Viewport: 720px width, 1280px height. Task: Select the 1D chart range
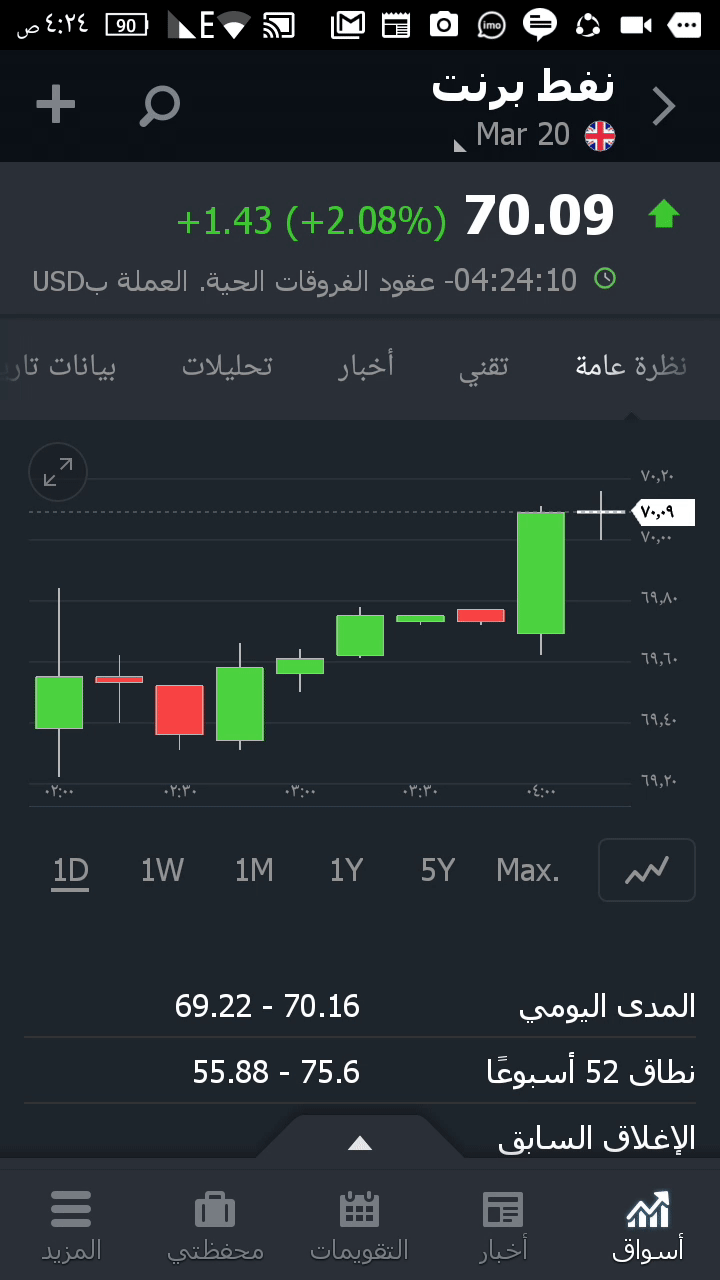(x=71, y=871)
